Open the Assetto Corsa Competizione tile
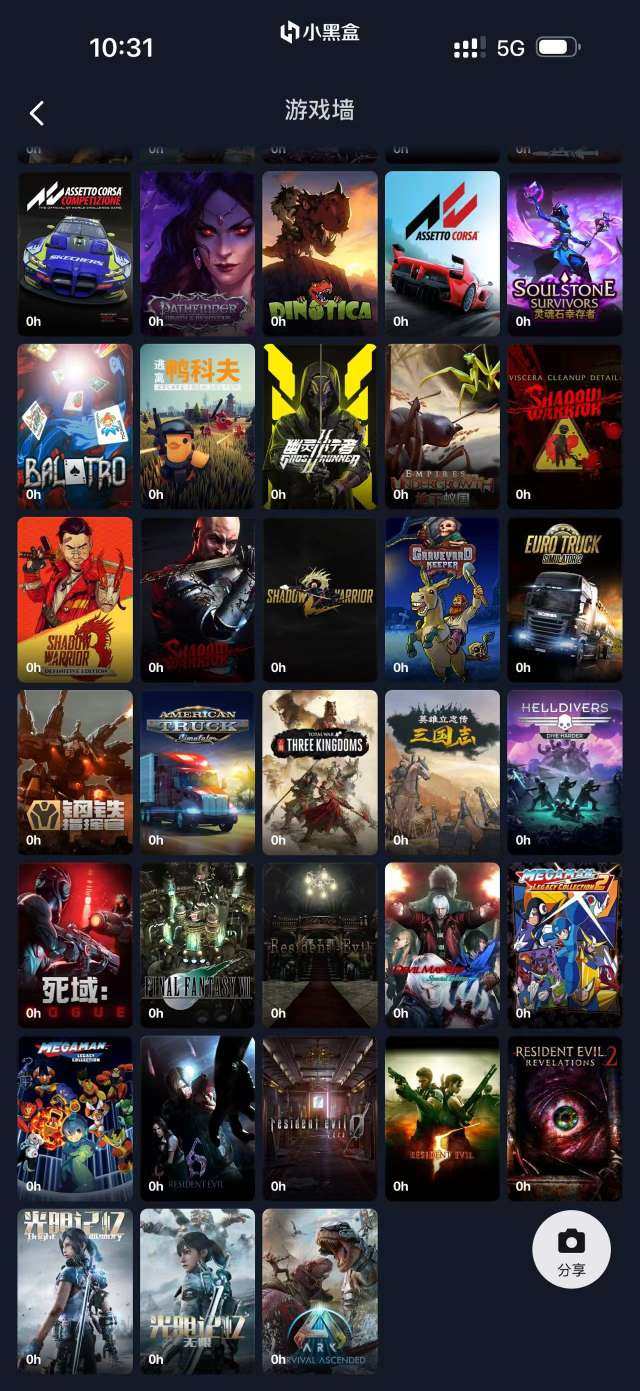640x1391 pixels. 75,253
